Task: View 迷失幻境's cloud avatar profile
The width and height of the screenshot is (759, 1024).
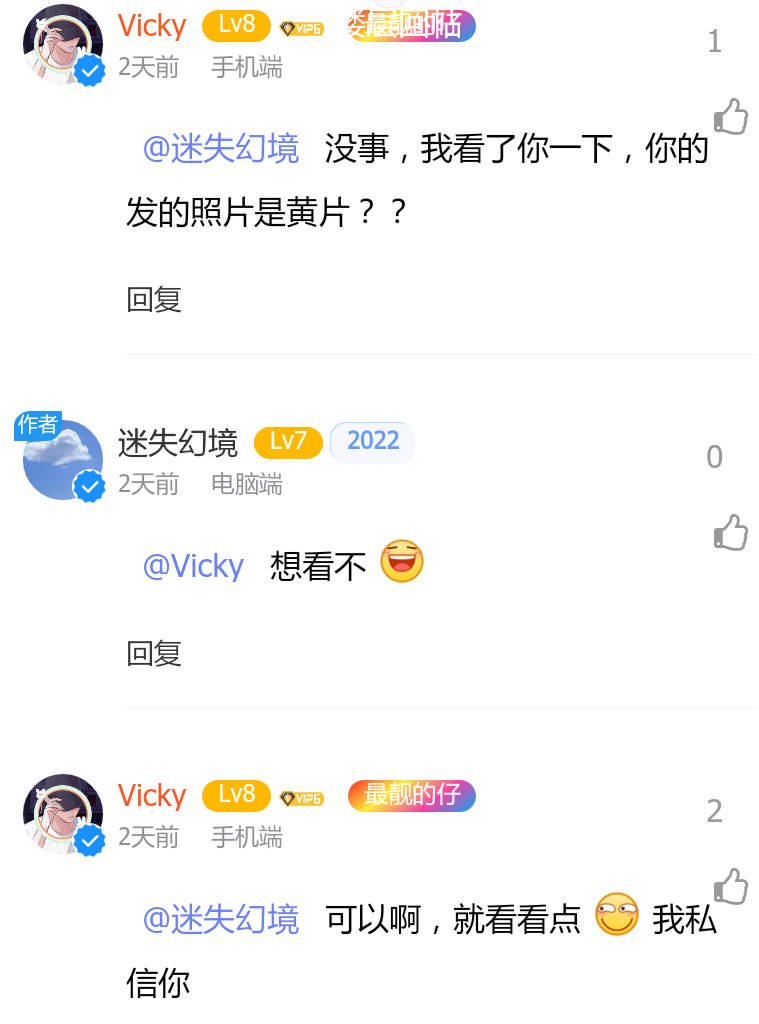Action: point(63,459)
